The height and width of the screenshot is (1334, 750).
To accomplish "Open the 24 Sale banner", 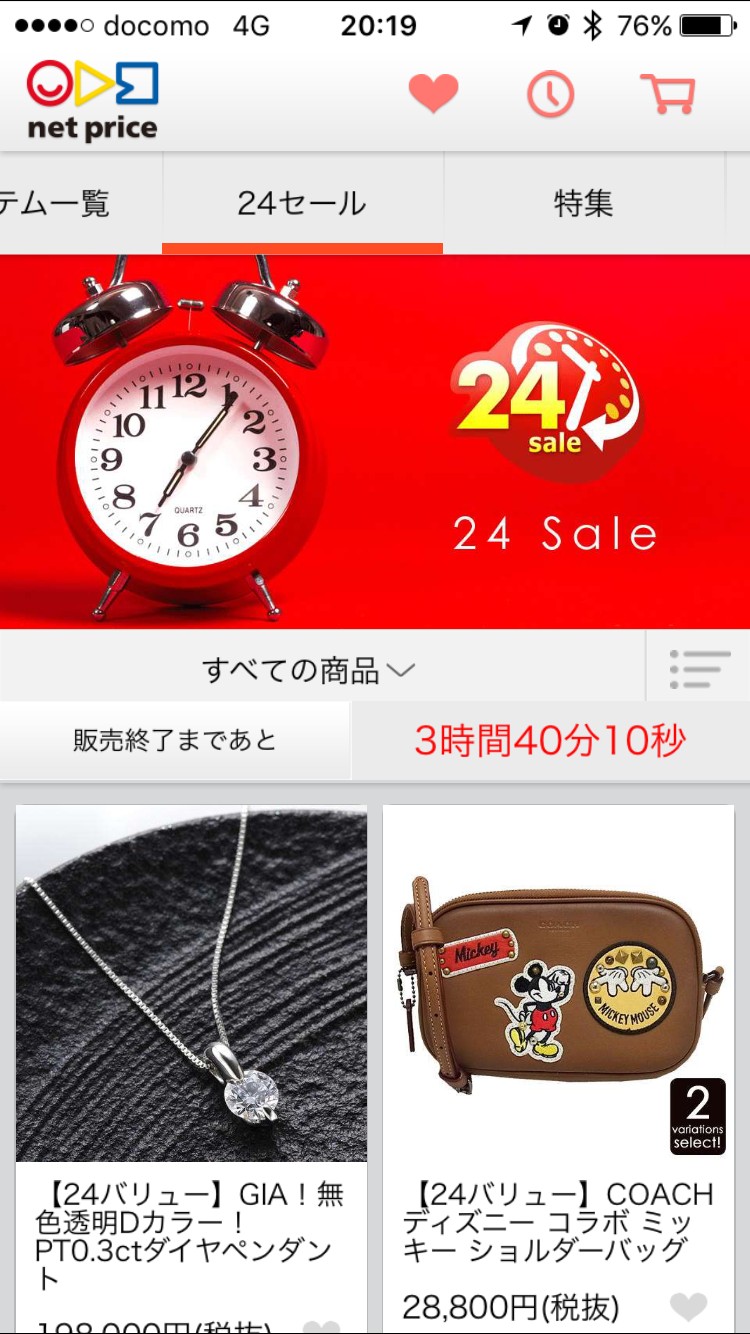I will tap(375, 440).
